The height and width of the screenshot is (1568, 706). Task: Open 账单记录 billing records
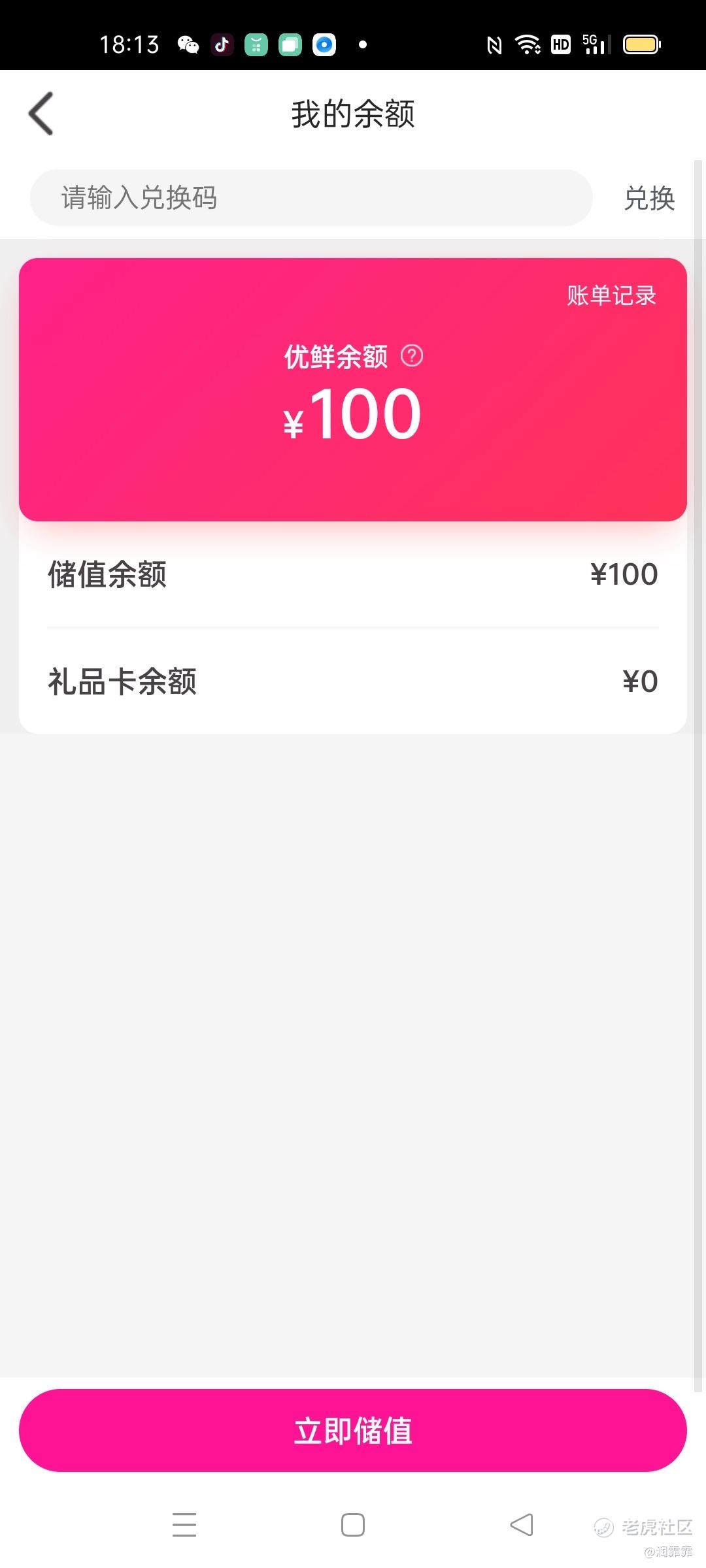pyautogui.click(x=611, y=295)
